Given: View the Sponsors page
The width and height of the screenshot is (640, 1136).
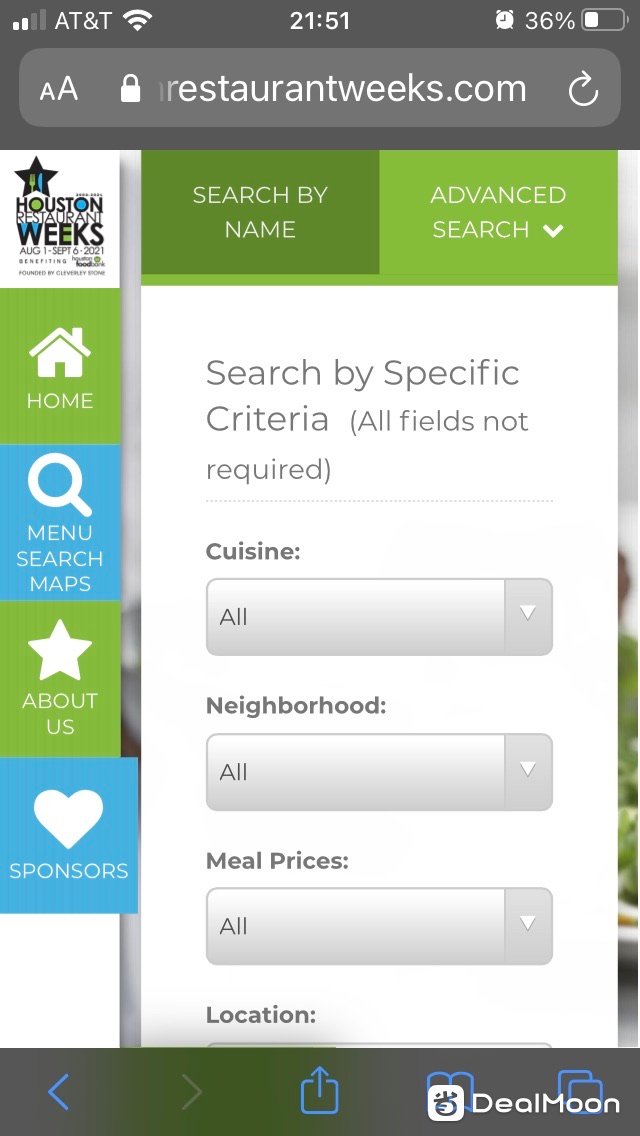Looking at the screenshot, I should pyautogui.click(x=68, y=835).
